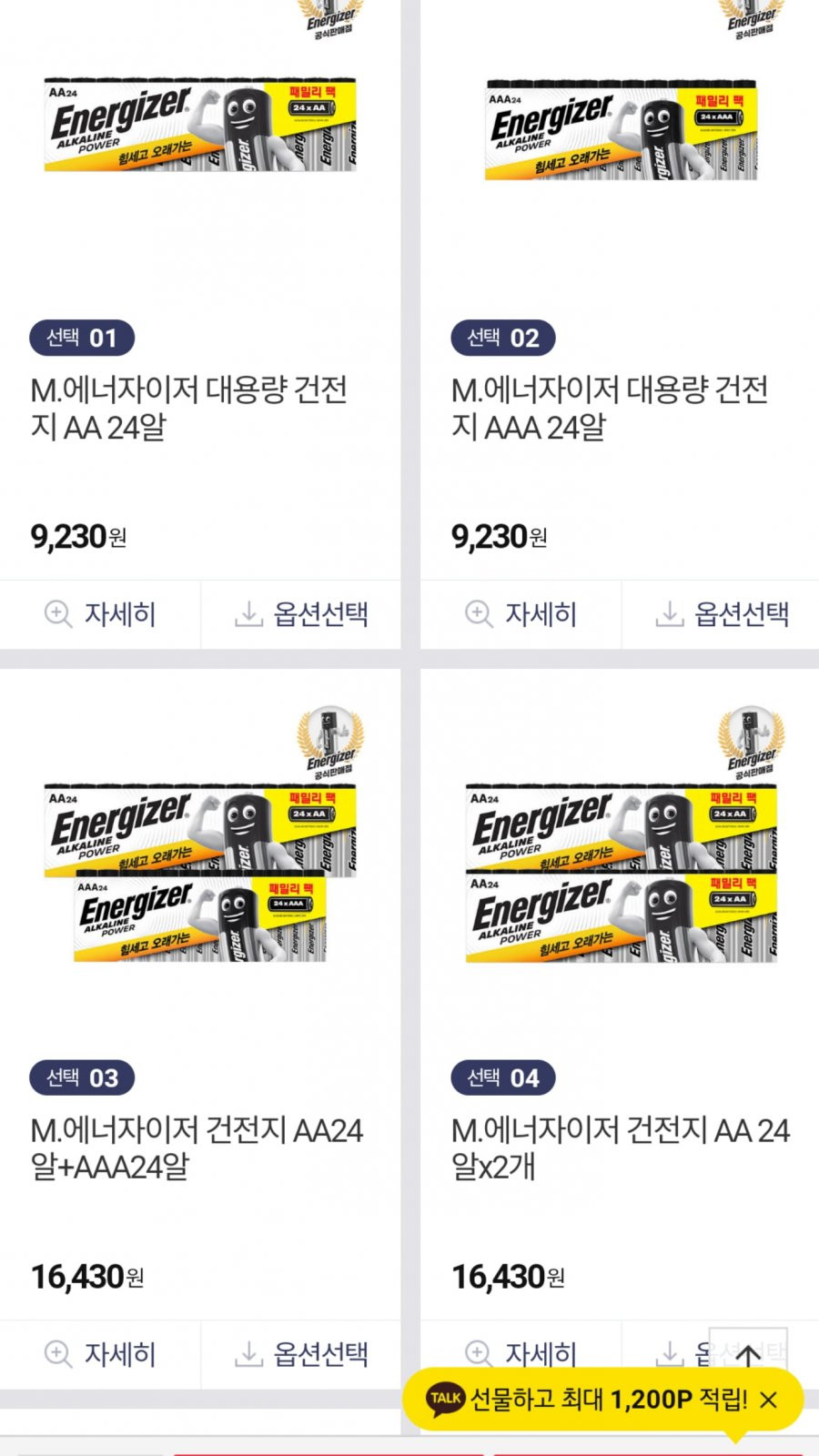Viewport: 819px width, 1456px height.
Task: Tap 옵션선택 for 선택 01 AA 24알
Action: (x=301, y=614)
